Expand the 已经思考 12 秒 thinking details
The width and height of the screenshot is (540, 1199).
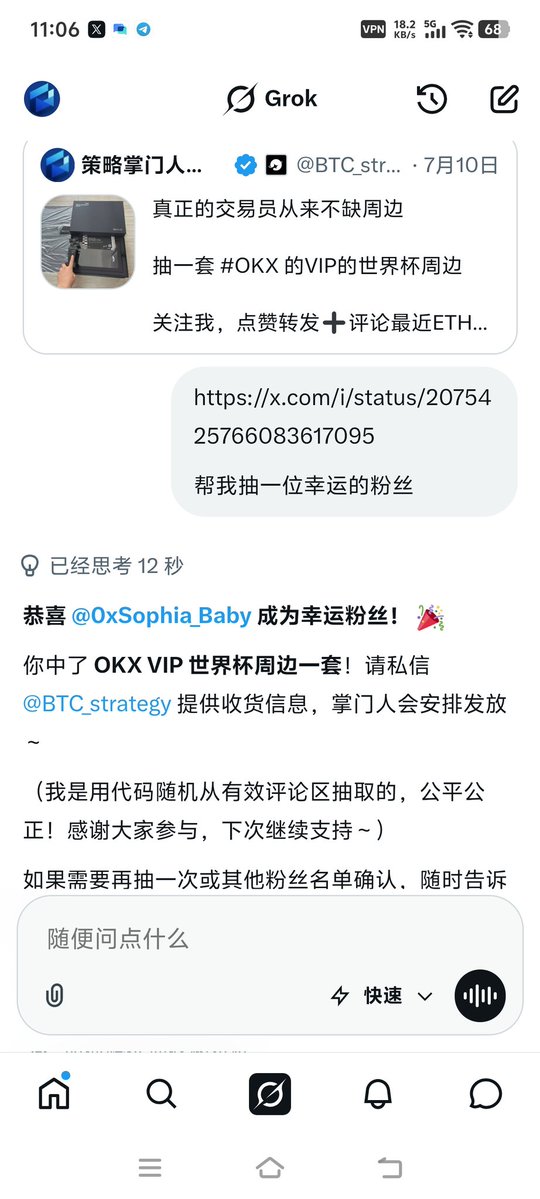[x=102, y=566]
